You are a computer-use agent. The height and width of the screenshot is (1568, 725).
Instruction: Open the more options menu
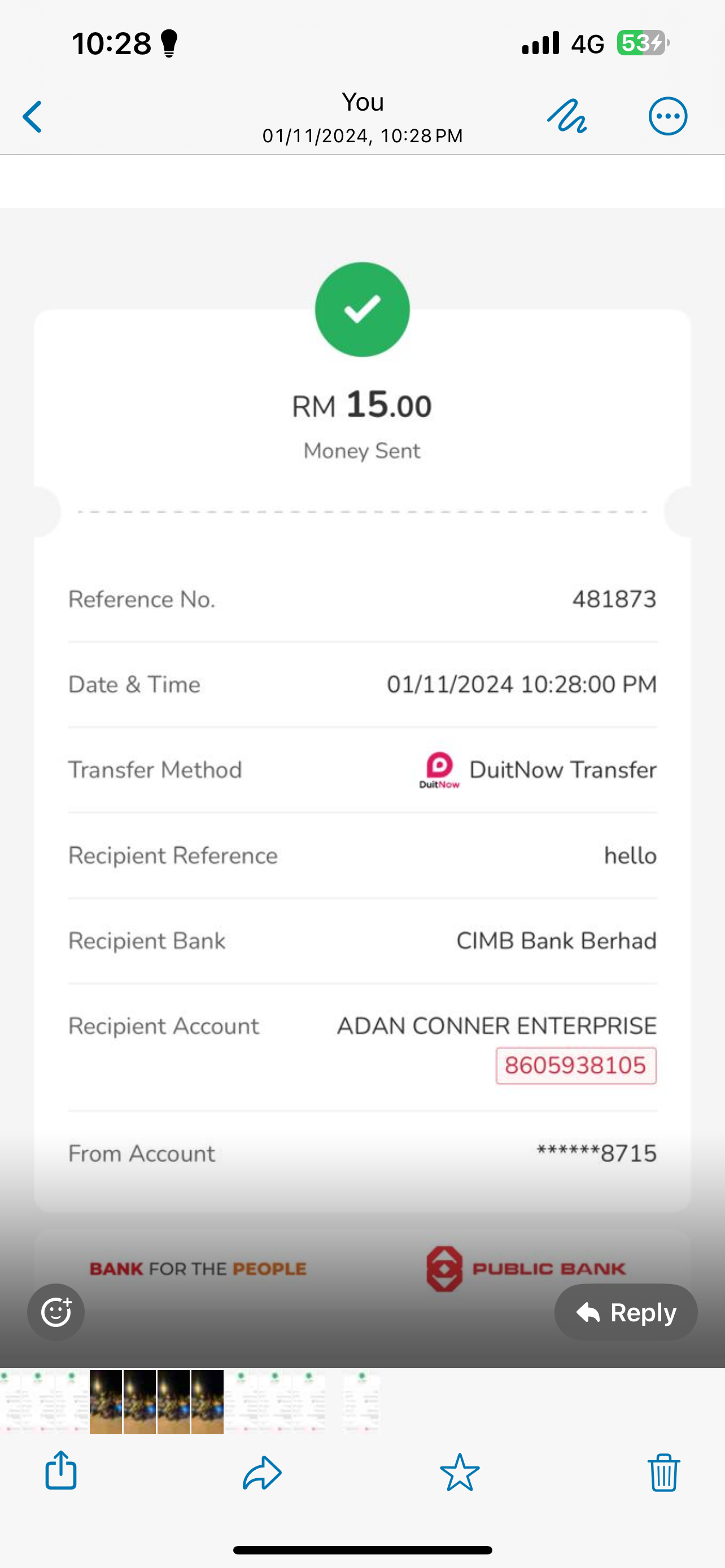pos(668,116)
